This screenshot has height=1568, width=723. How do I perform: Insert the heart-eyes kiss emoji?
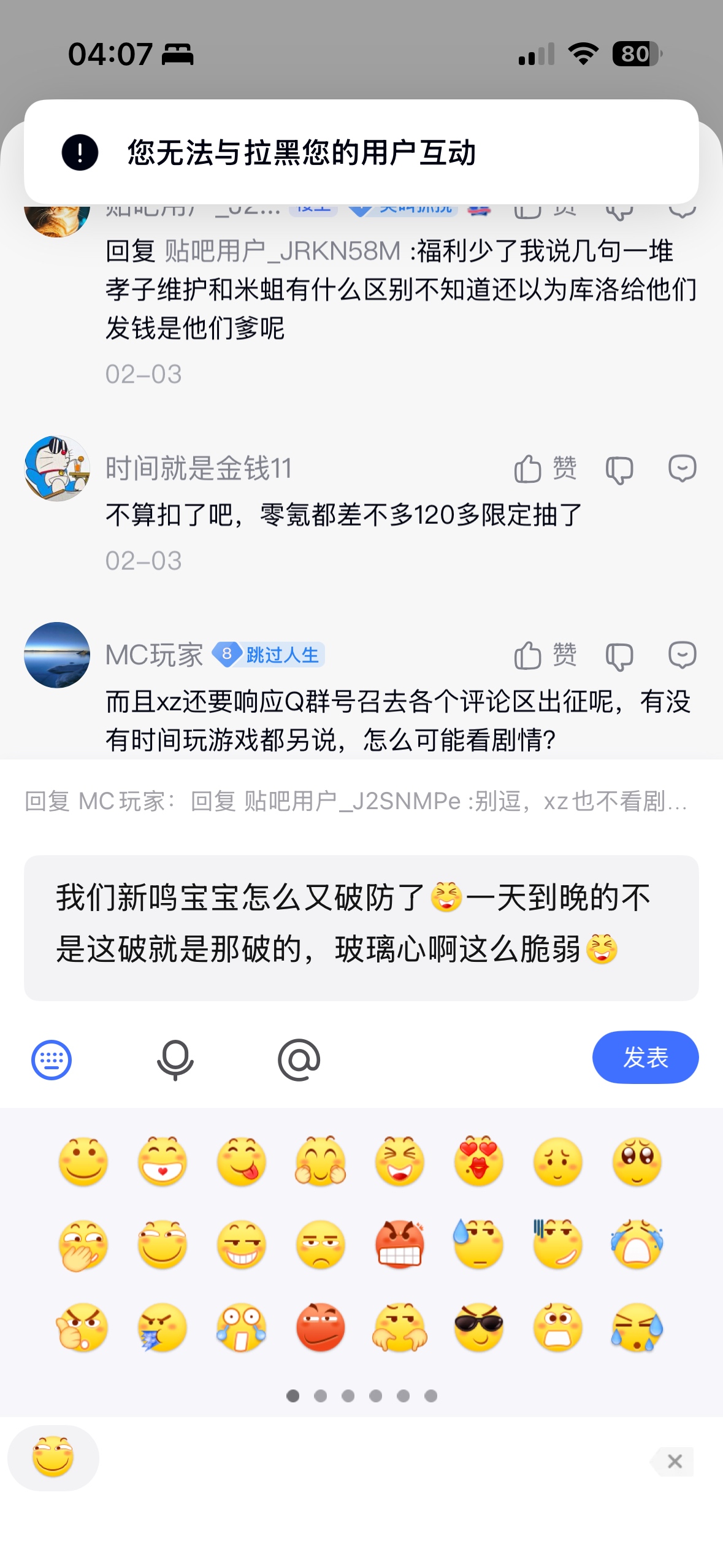coord(478,1161)
